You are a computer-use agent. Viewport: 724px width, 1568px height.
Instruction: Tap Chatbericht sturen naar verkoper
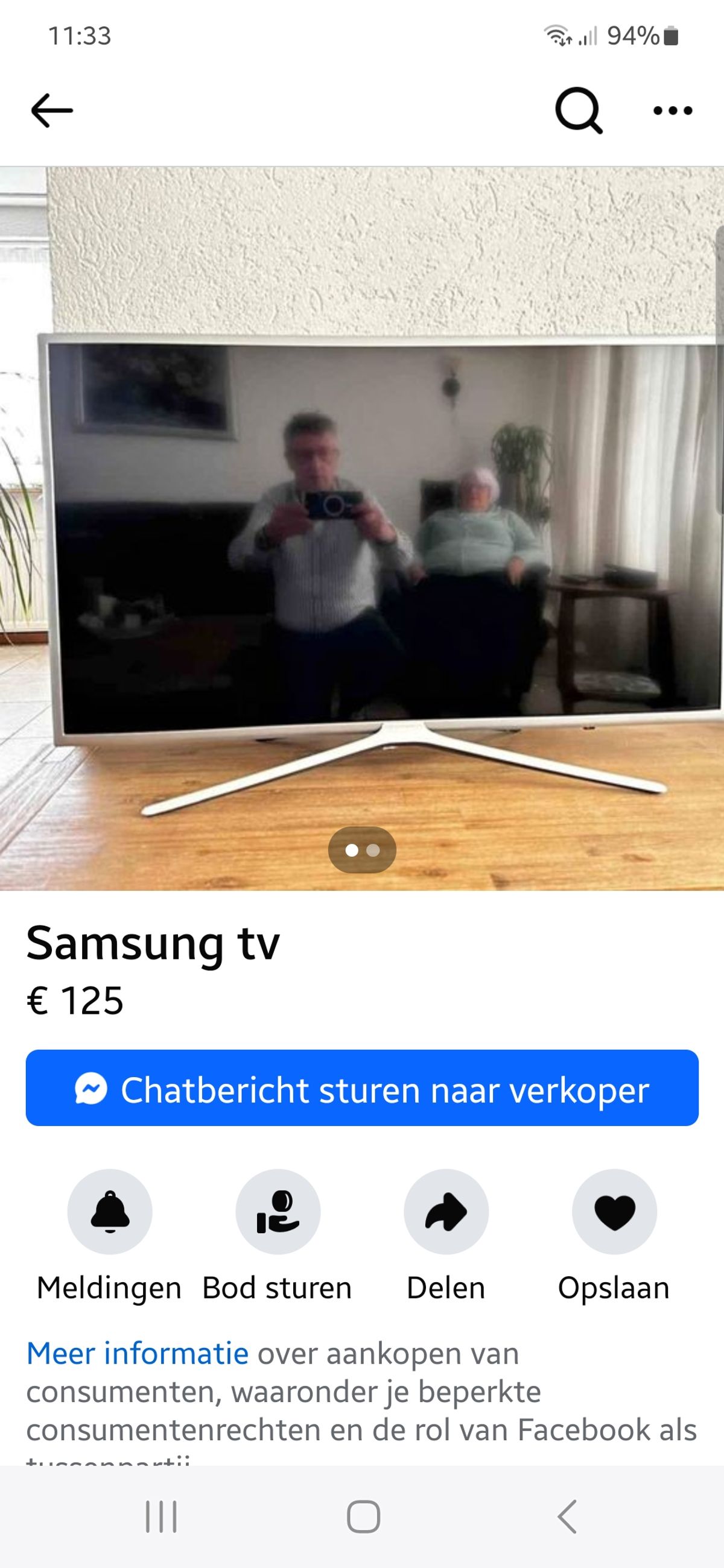pyautogui.click(x=361, y=1087)
